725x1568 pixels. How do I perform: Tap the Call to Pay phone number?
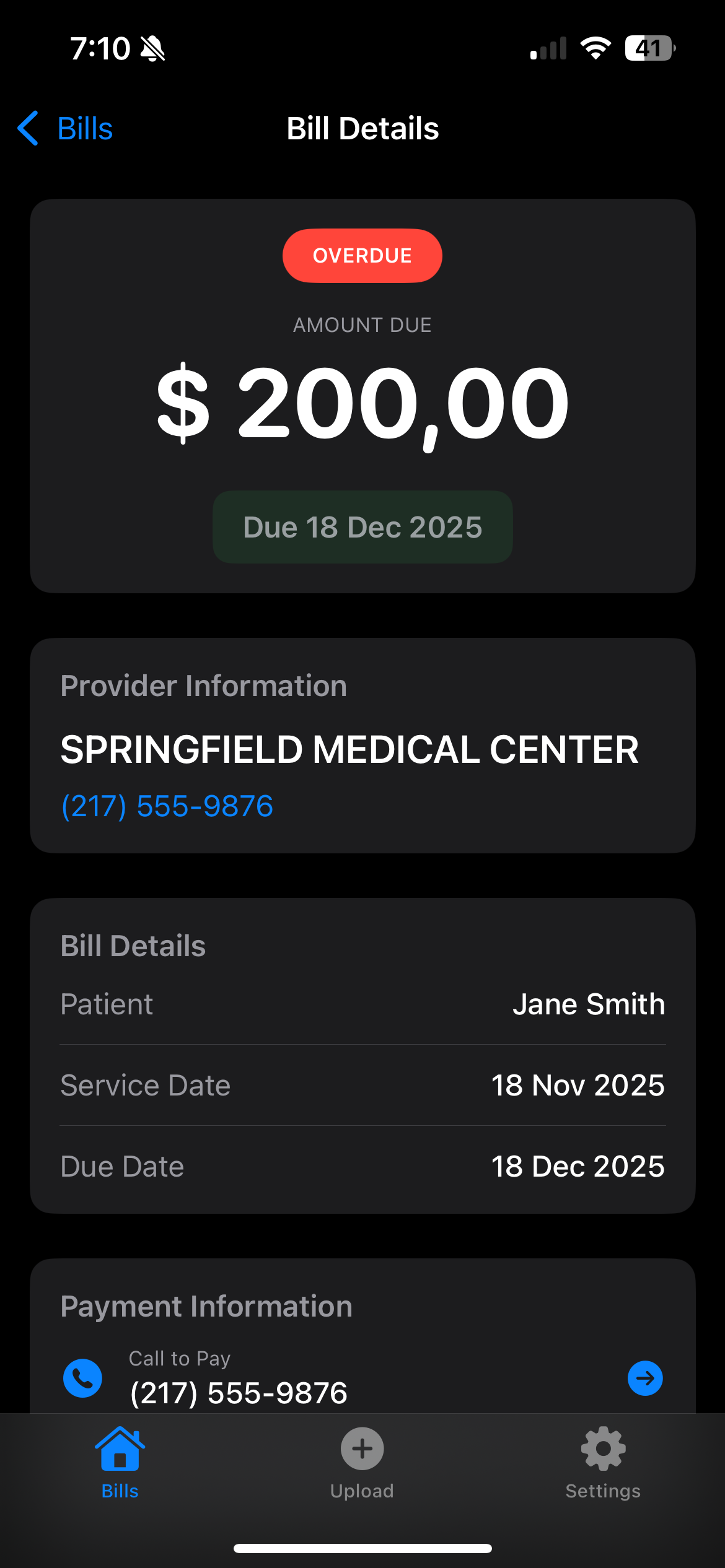pyautogui.click(x=239, y=1392)
